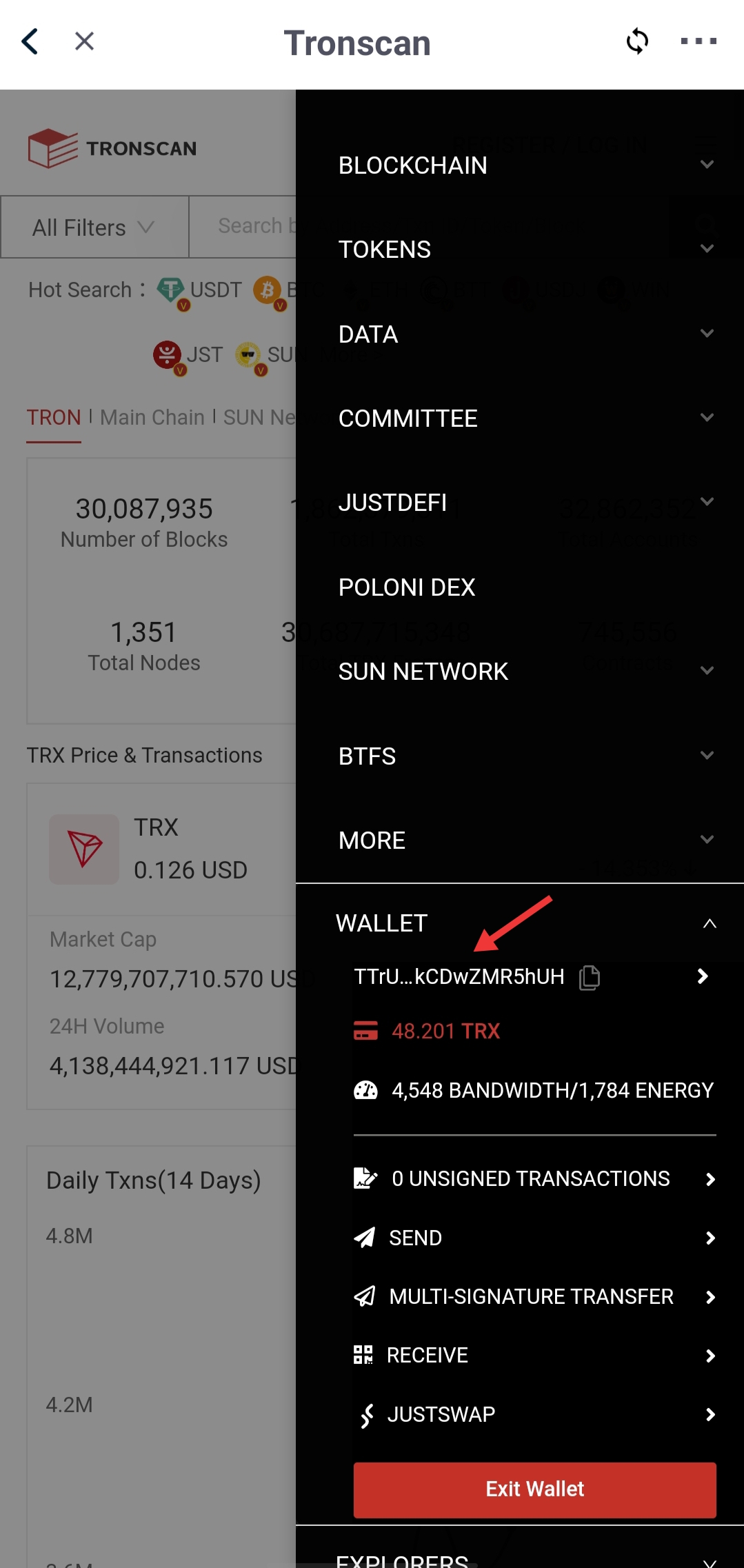The height and width of the screenshot is (1568, 744).
Task: Go back using the top-left arrow
Action: coord(30,41)
